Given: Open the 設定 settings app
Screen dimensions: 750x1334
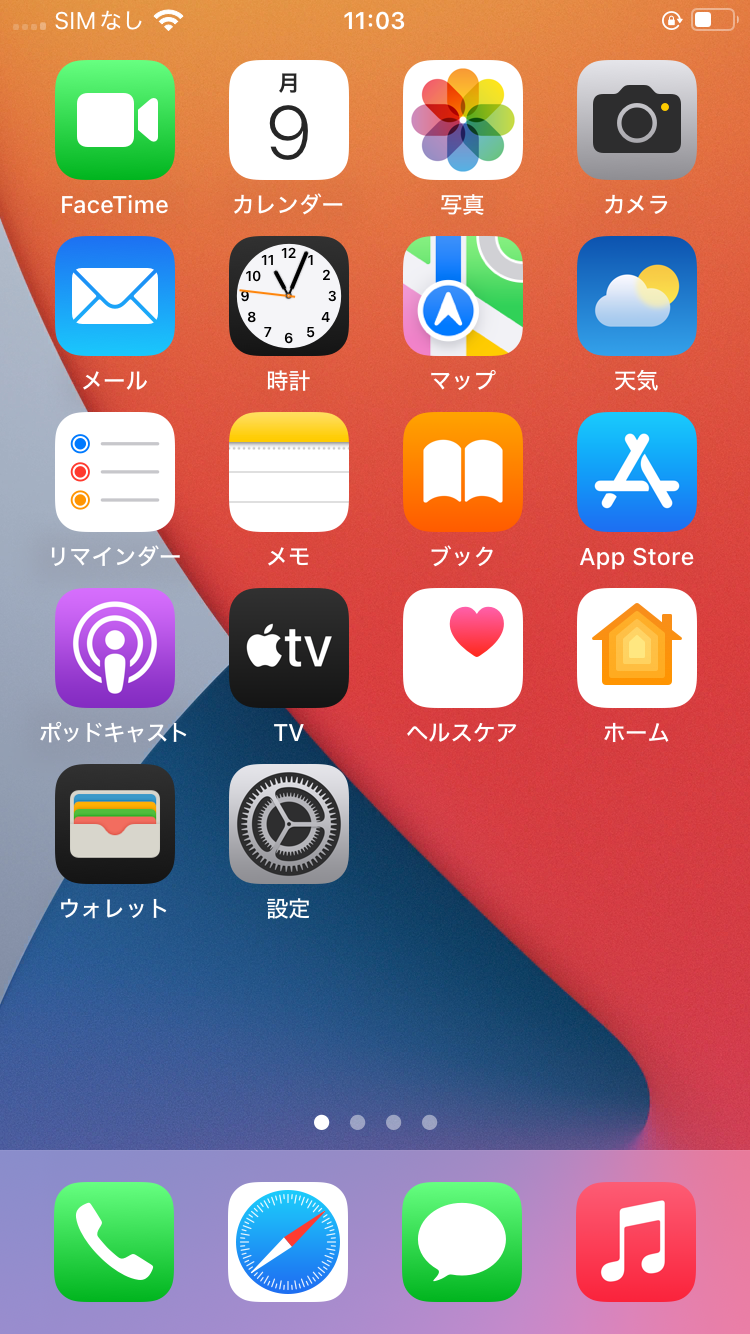Looking at the screenshot, I should tap(289, 824).
